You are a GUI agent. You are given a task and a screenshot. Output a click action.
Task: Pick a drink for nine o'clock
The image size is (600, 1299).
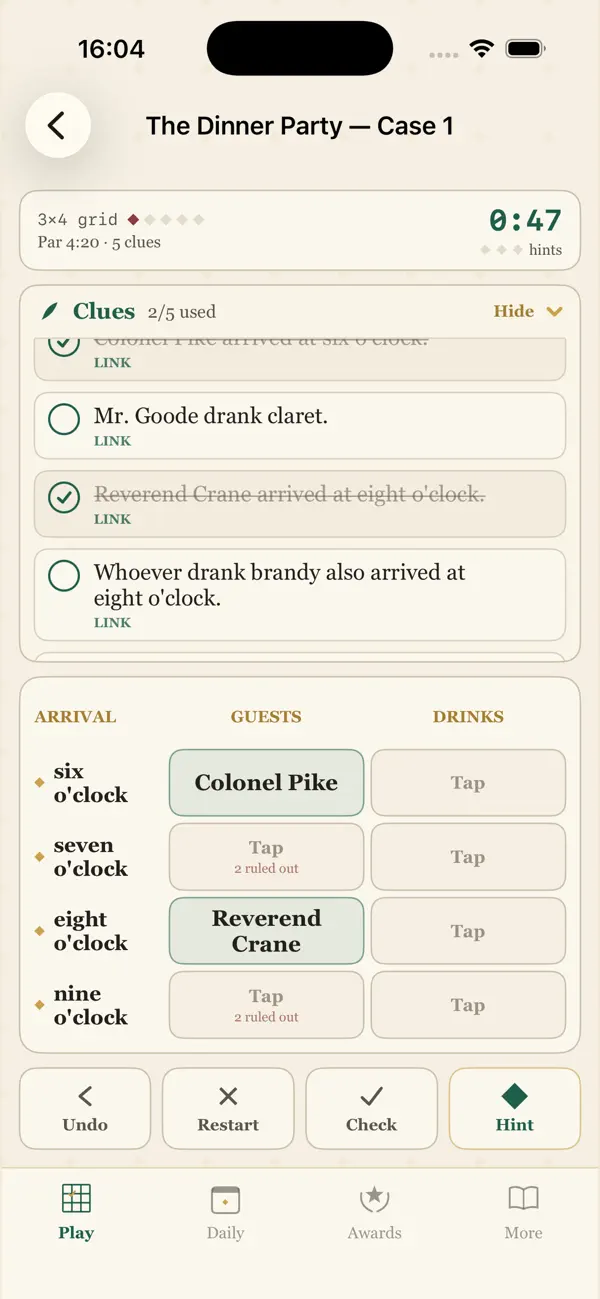[468, 1005]
